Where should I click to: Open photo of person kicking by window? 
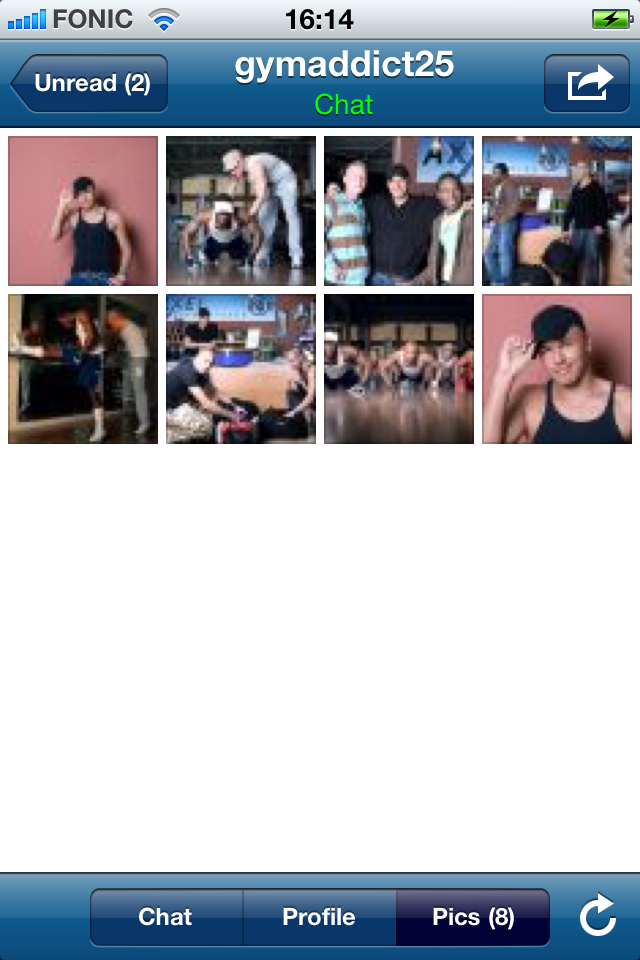click(x=83, y=369)
